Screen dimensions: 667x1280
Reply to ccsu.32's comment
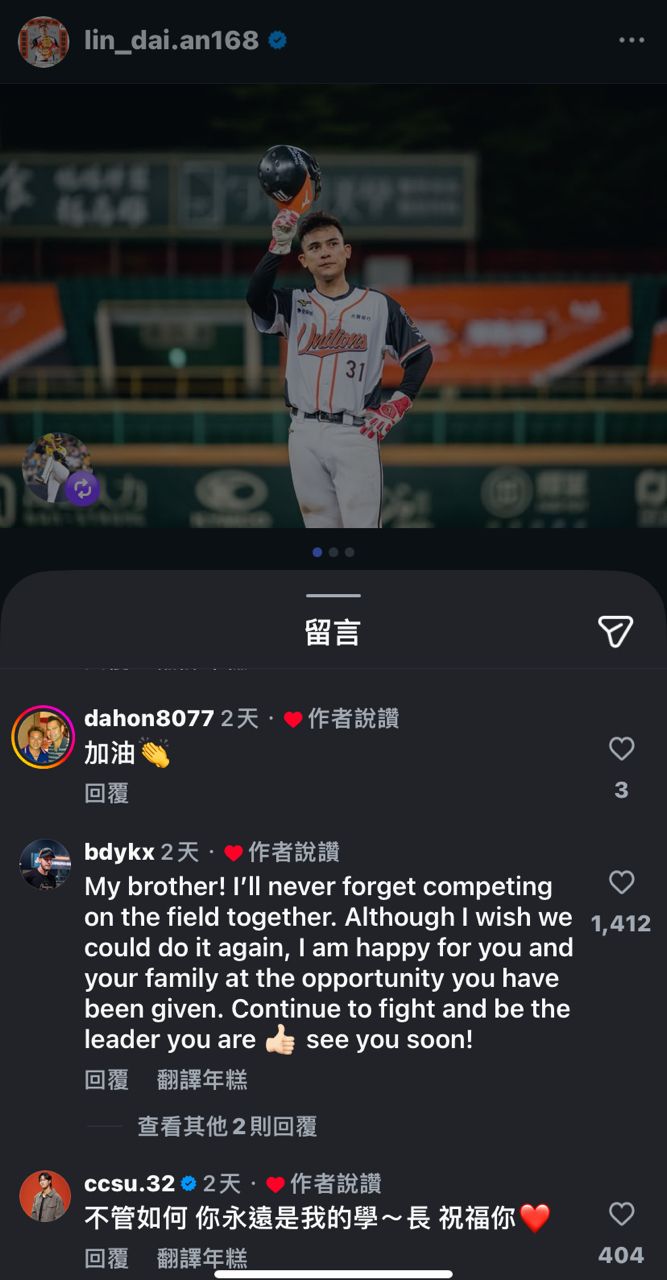[106, 1258]
